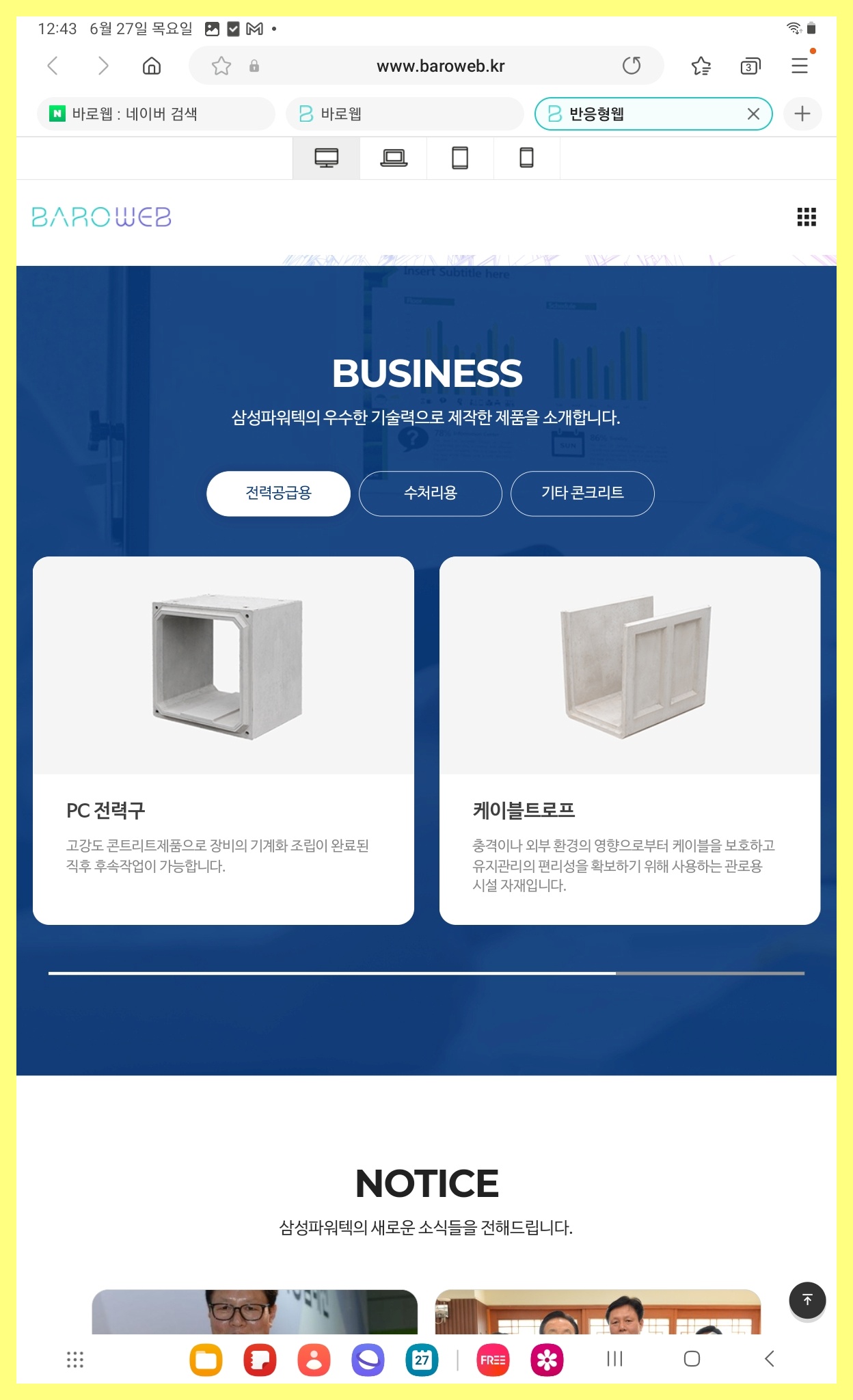
Task: Go back using the system navigation bar
Action: coord(770,1359)
